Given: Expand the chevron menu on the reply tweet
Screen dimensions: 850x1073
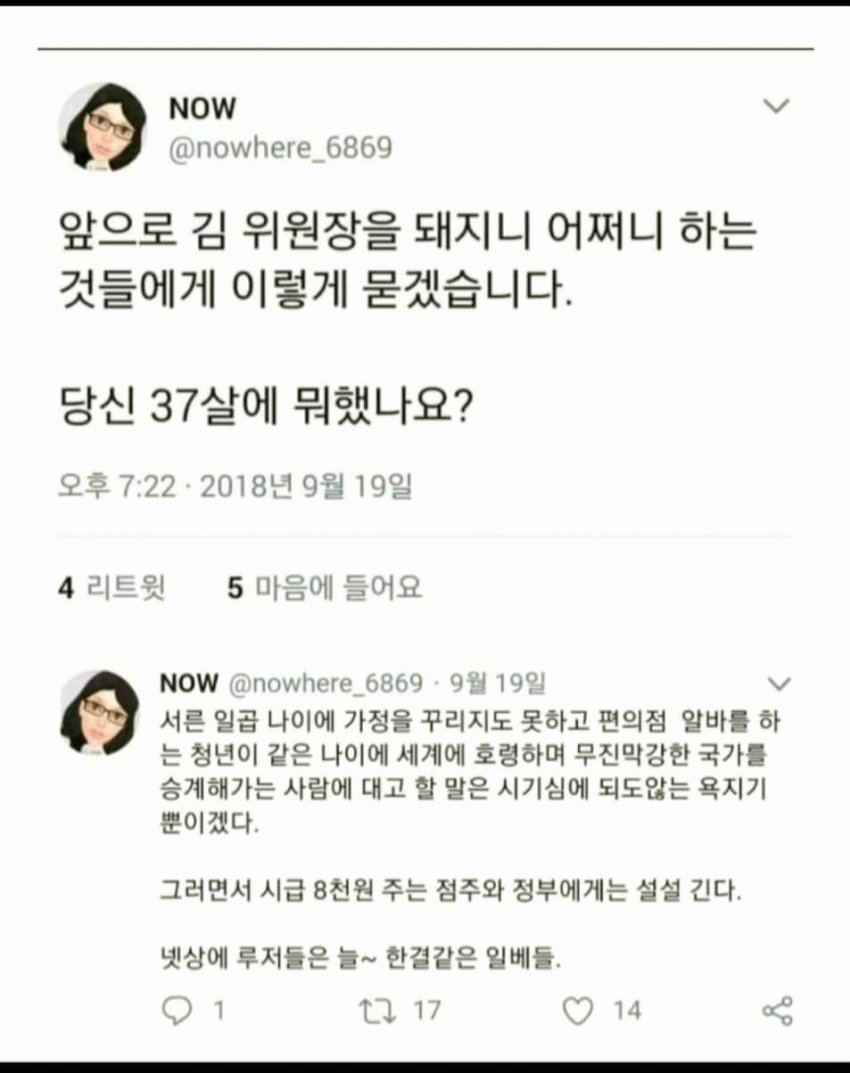Looking at the screenshot, I should (777, 685).
